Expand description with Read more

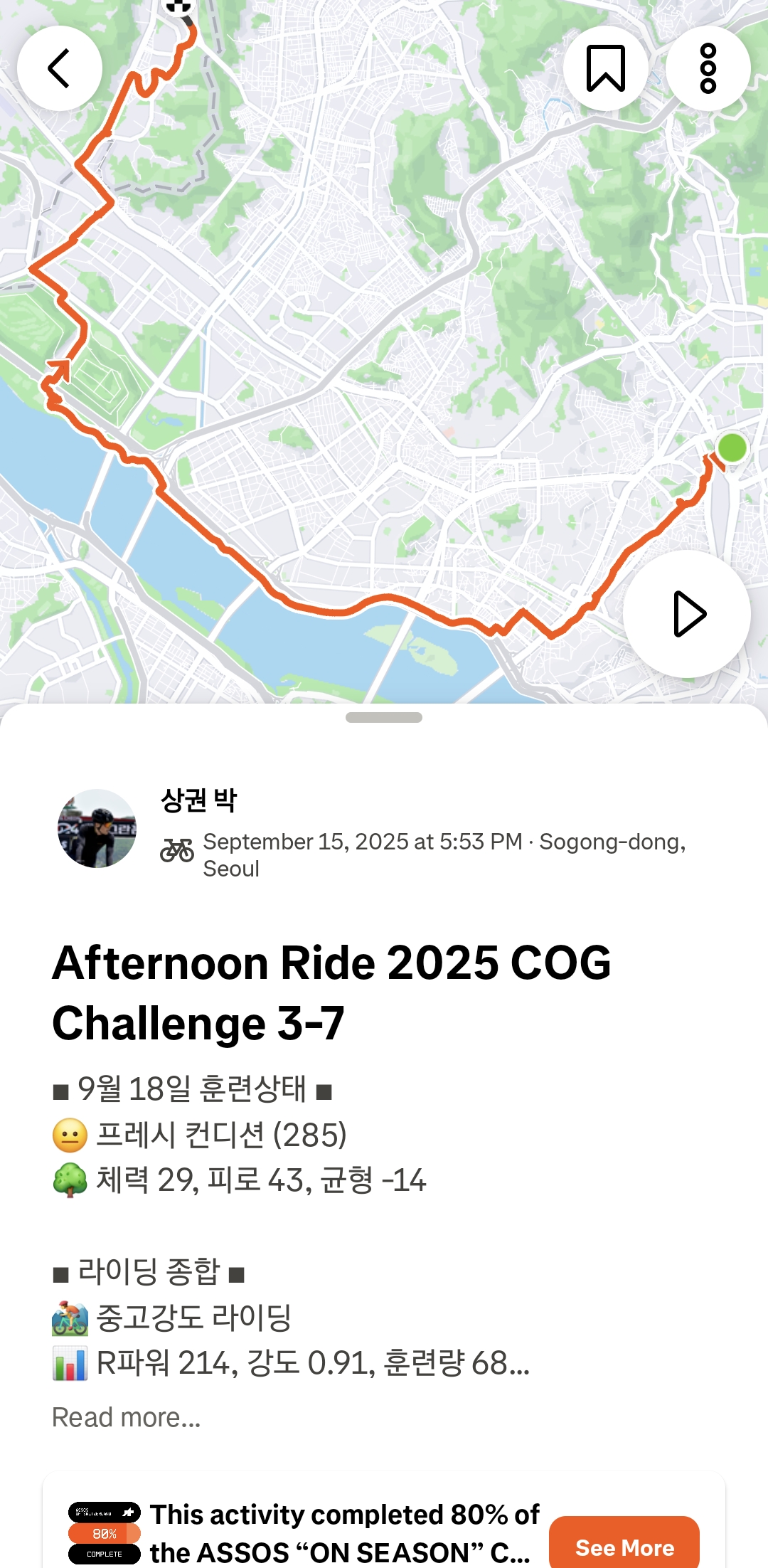(x=127, y=1417)
